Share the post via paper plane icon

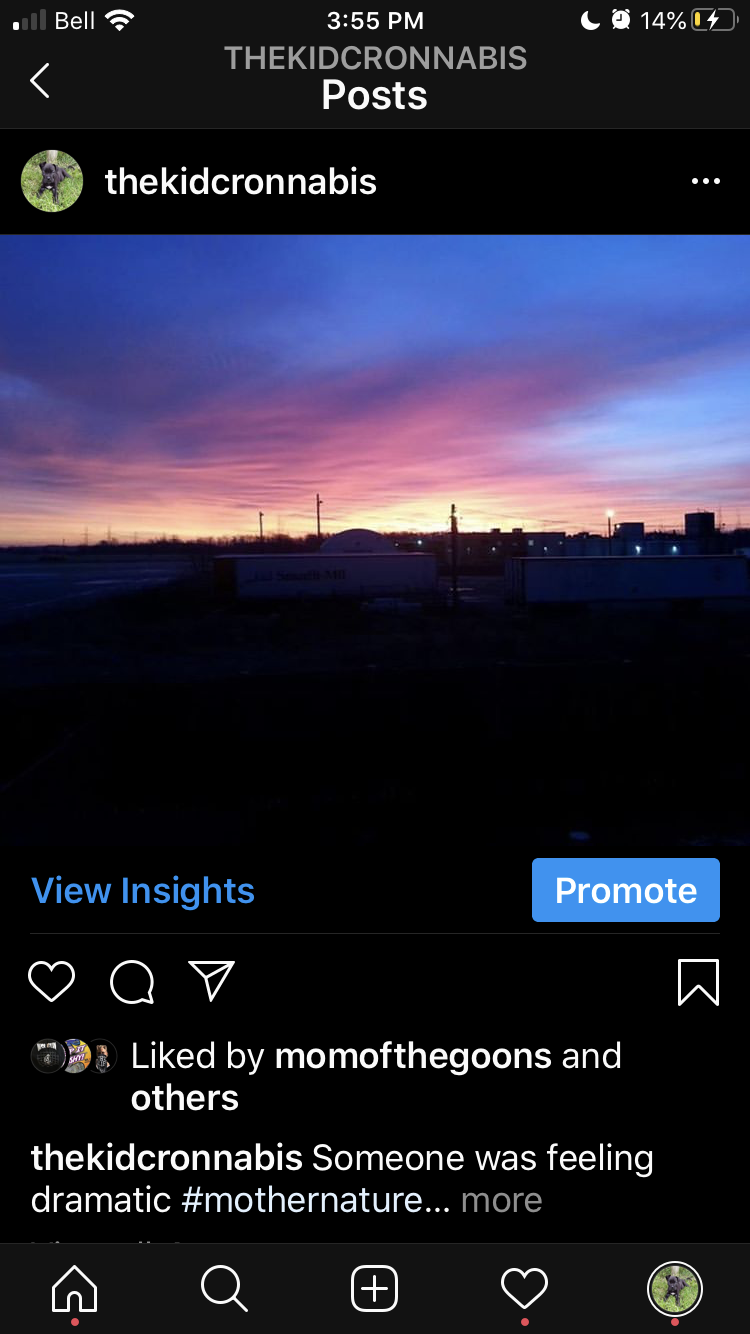(211, 981)
